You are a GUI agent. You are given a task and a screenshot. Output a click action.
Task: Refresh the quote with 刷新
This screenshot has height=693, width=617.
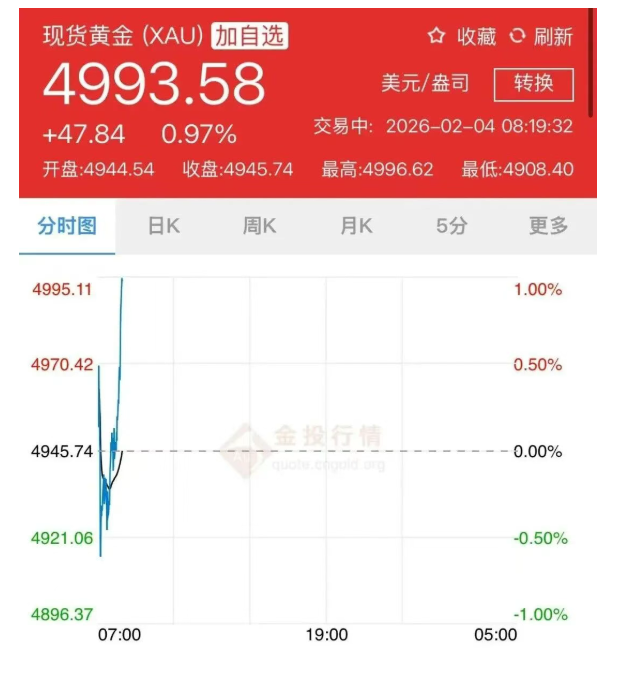(541, 36)
